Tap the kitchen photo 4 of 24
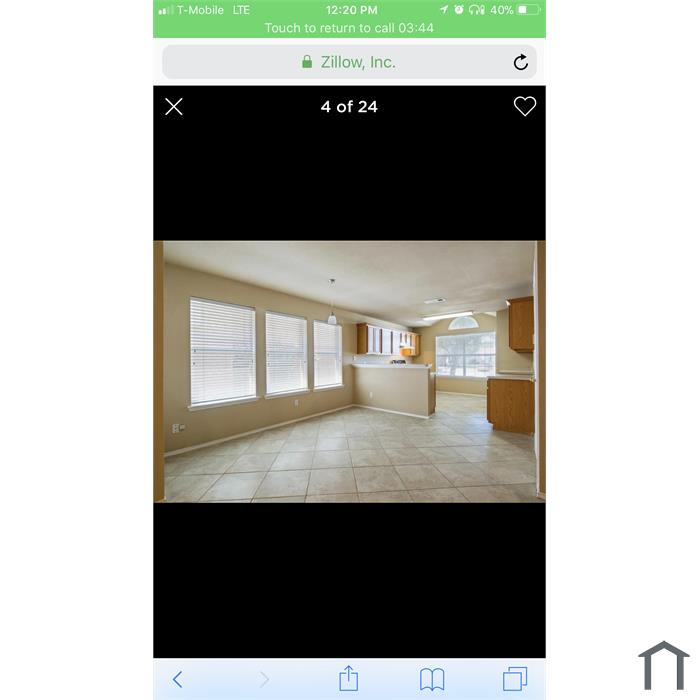The height and width of the screenshot is (700, 700). 349,371
